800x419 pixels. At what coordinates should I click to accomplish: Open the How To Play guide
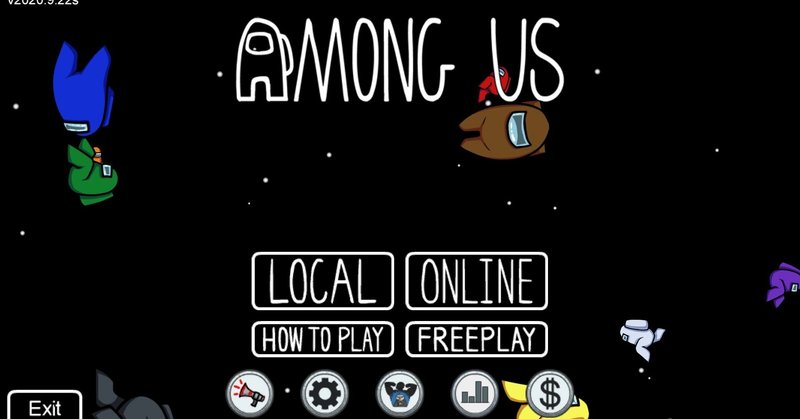click(x=323, y=340)
